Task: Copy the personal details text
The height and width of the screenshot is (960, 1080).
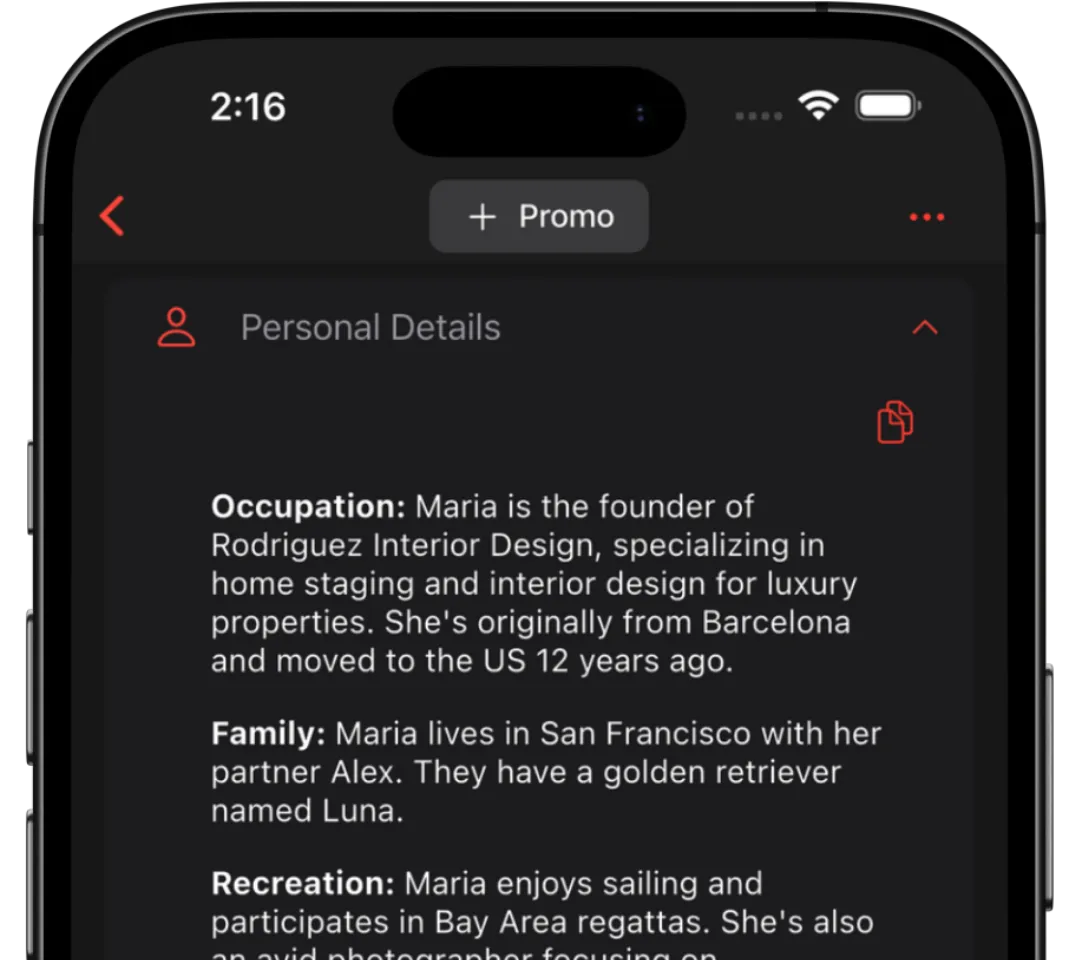Action: [895, 422]
